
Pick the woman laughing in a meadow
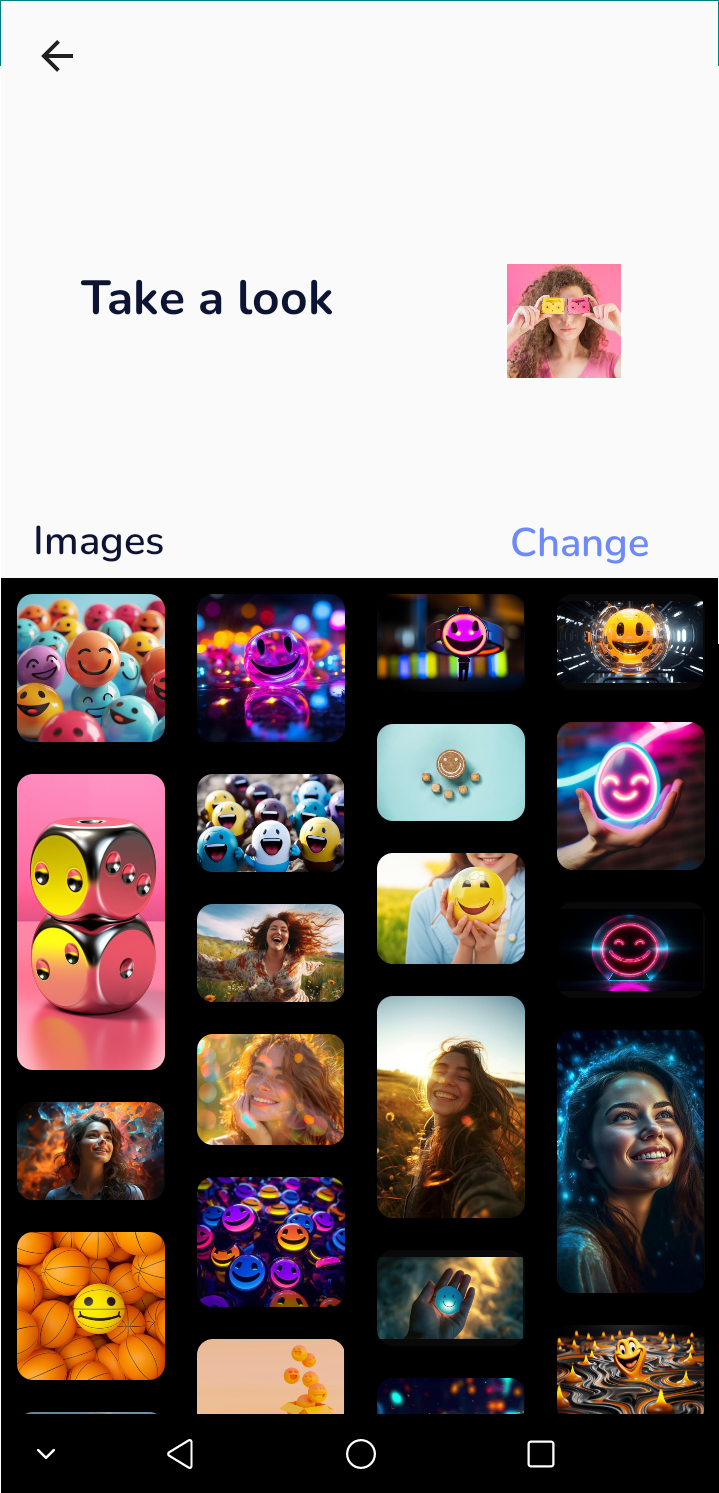pos(271,953)
